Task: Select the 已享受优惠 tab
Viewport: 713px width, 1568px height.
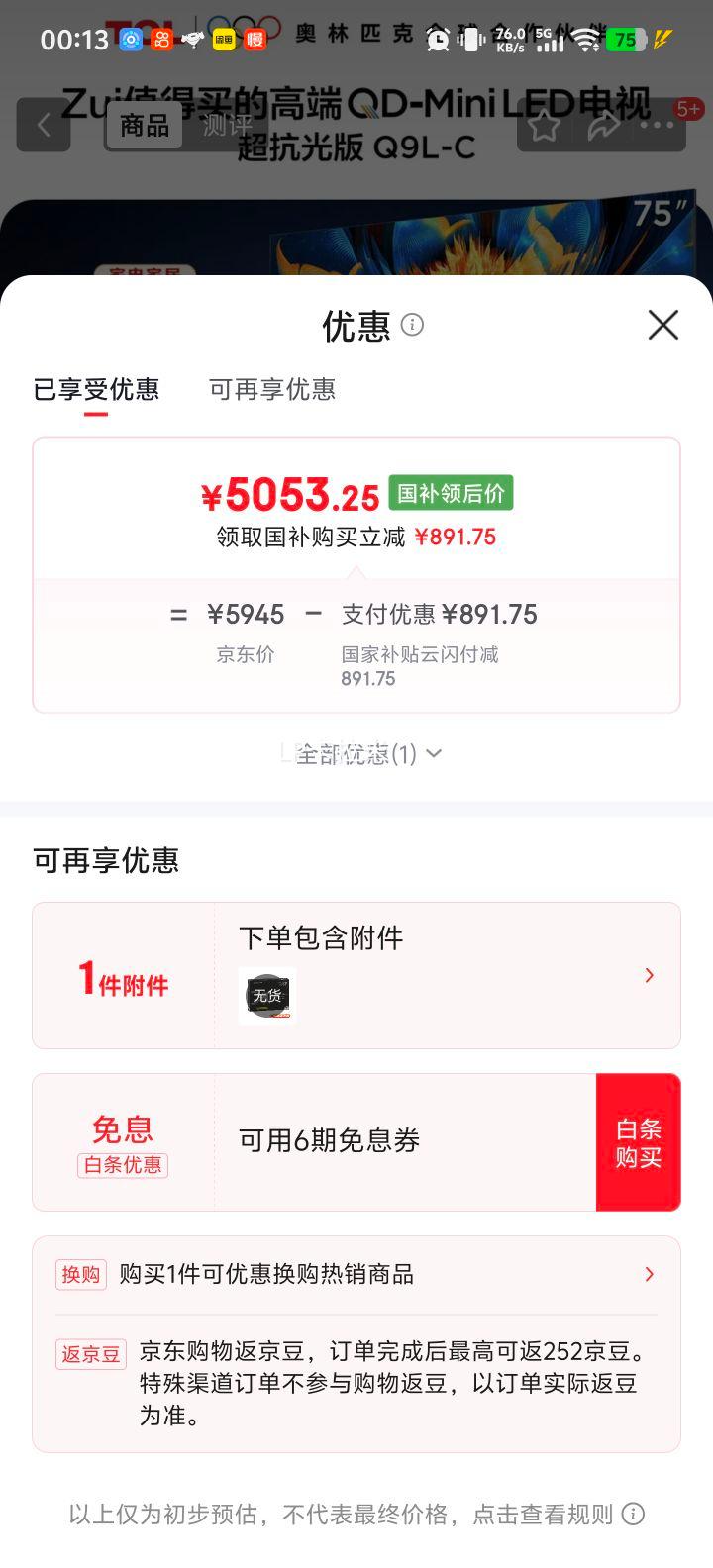Action: [x=95, y=390]
